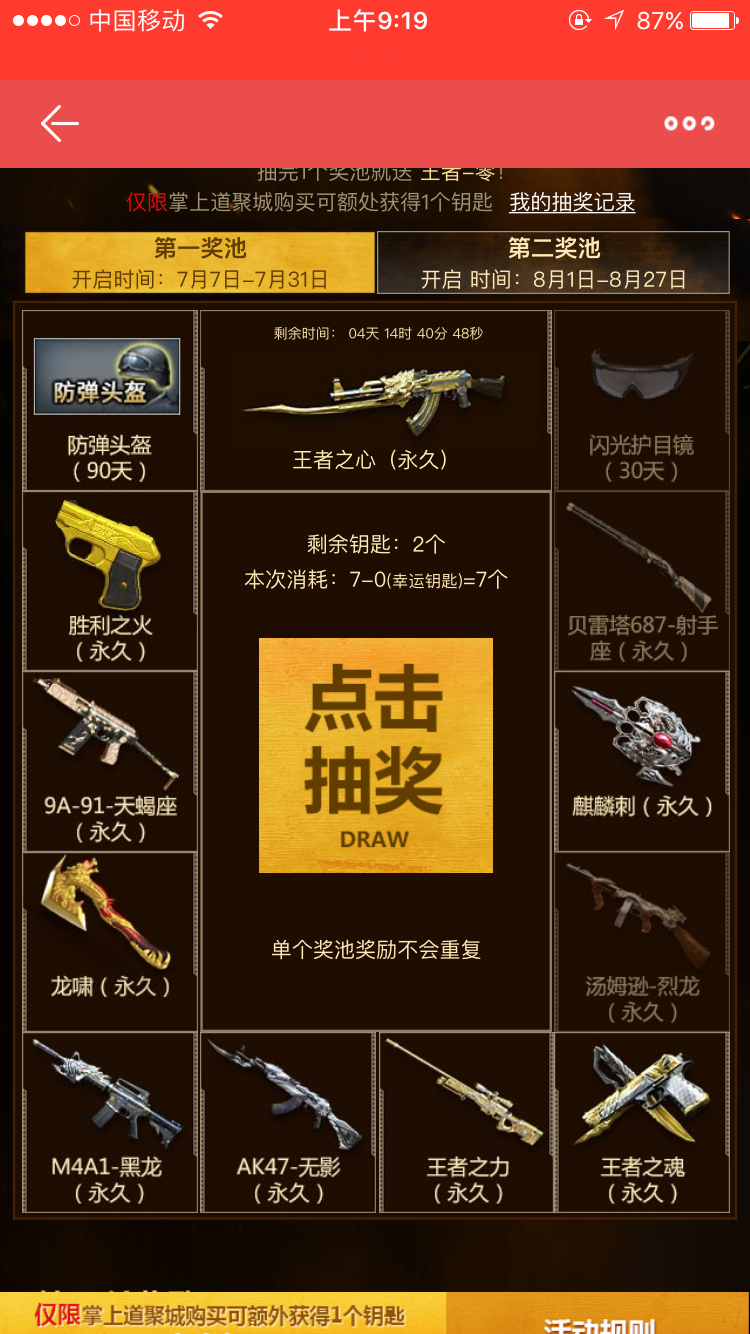
Task: Open 活动规则 button at the bottom
Action: pos(598,1318)
